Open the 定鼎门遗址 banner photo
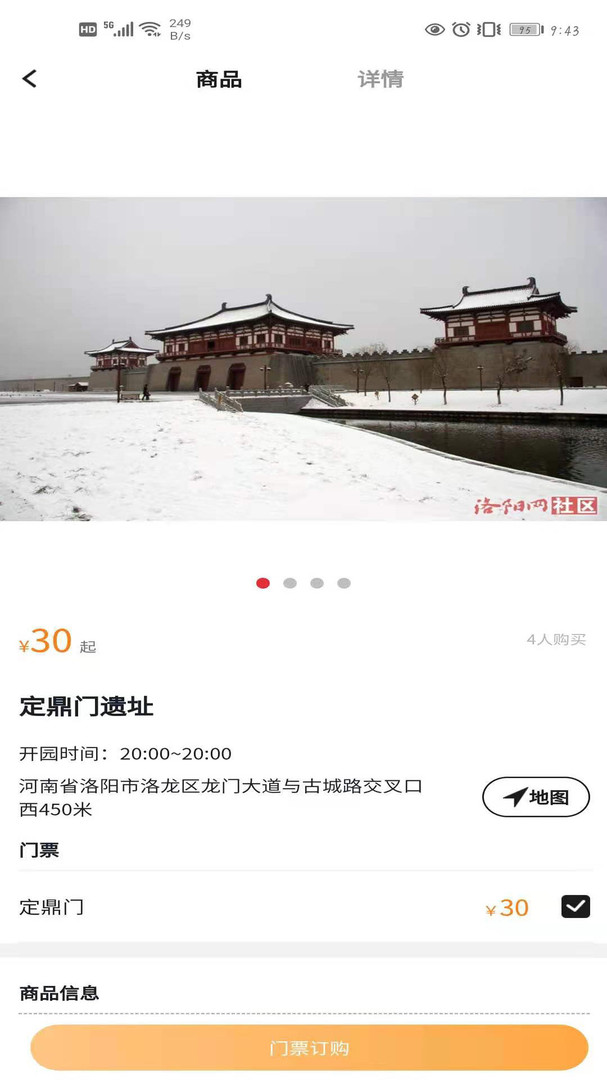The width and height of the screenshot is (607, 1080). click(x=303, y=359)
